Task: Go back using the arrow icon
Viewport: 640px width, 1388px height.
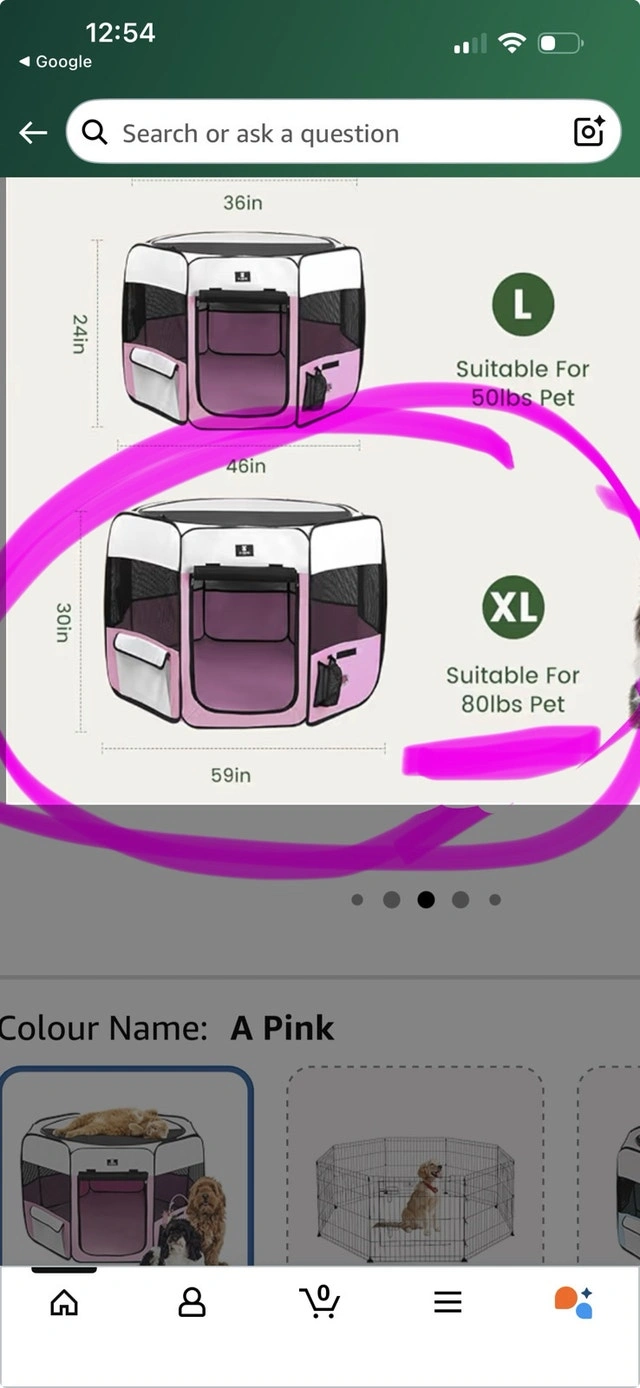Action: pos(33,133)
